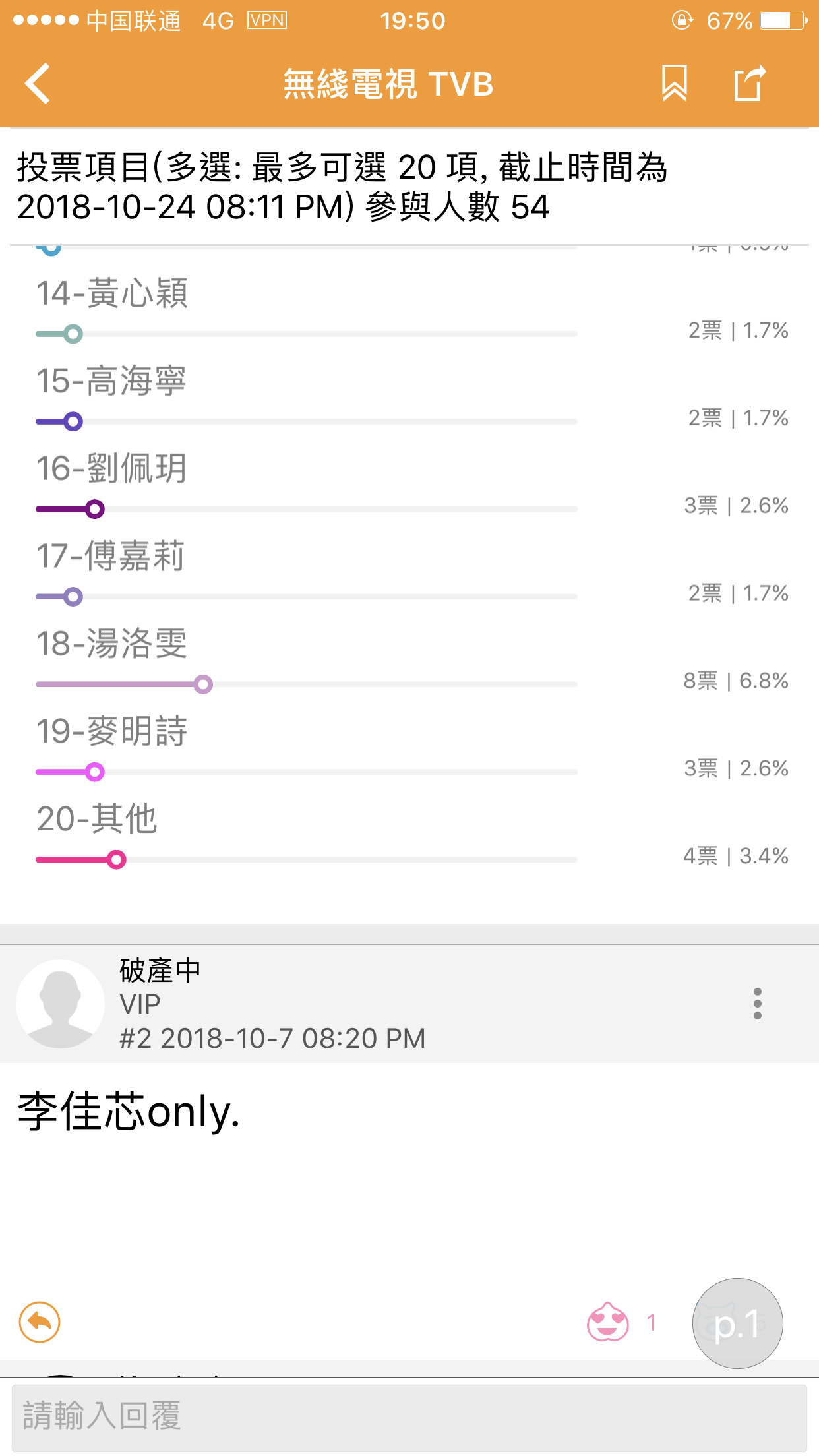Bookmark this TVB thread
This screenshot has height=1456, width=819.
point(674,84)
